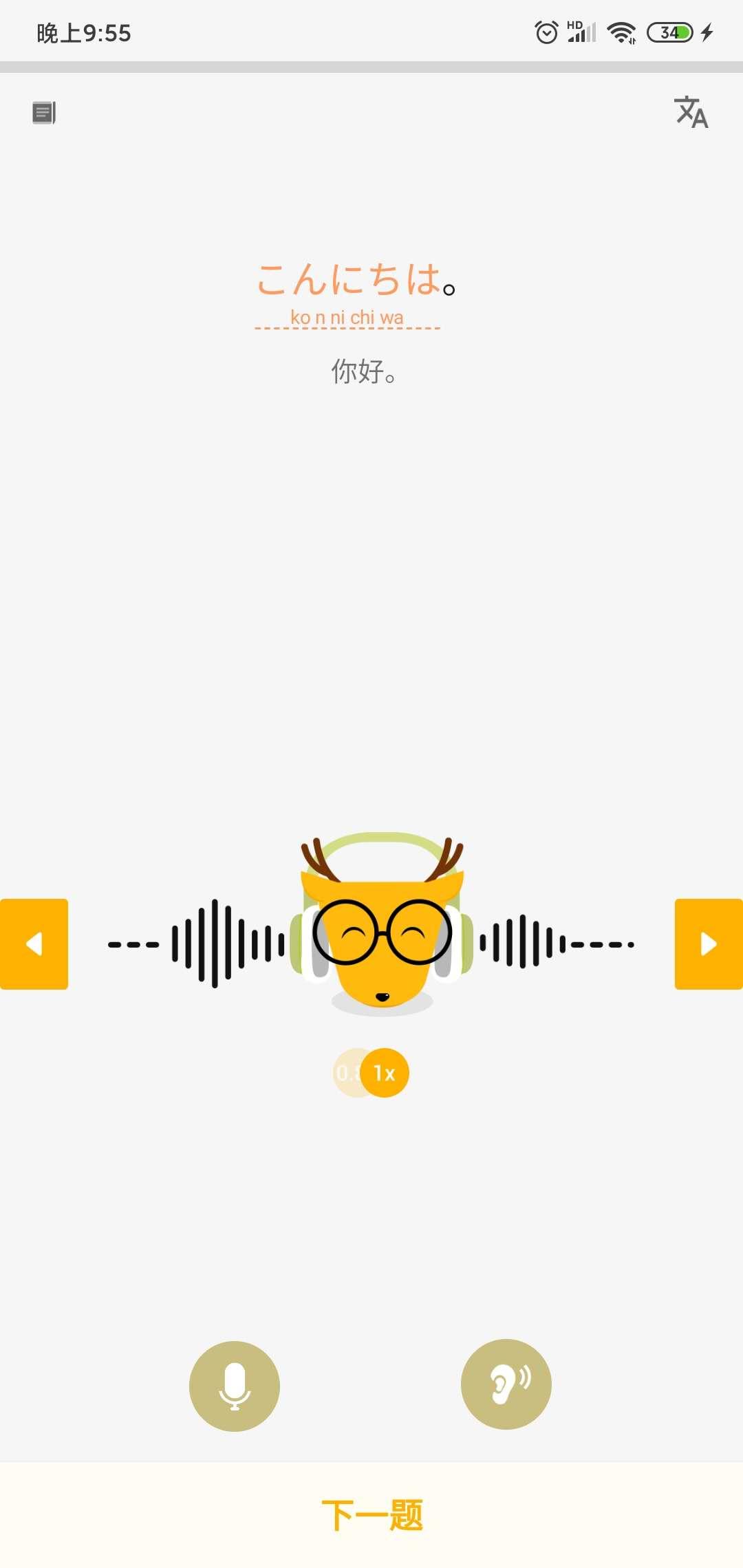Continue with the 下一题 button
The image size is (743, 1568).
pyautogui.click(x=371, y=1515)
